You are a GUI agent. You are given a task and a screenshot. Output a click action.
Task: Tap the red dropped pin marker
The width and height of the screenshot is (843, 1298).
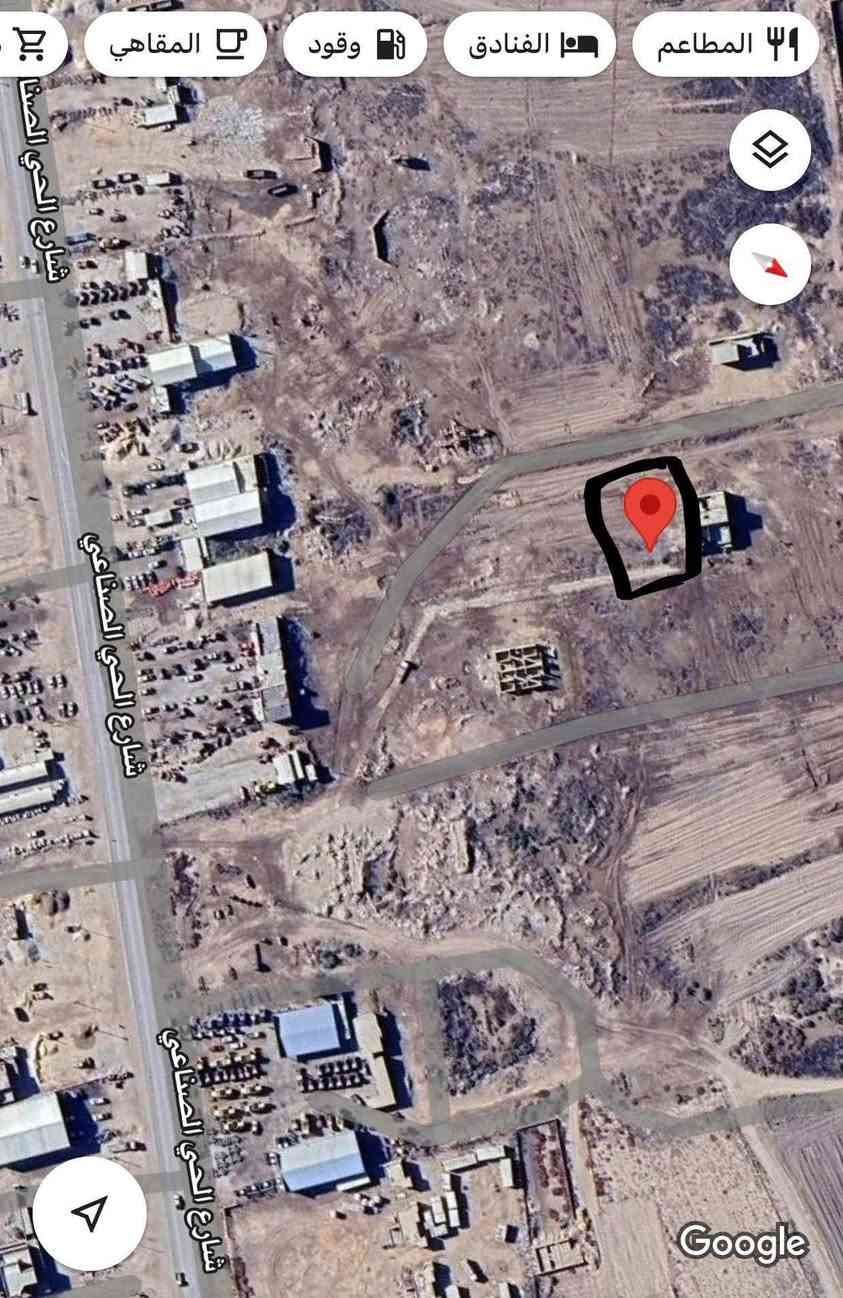pyautogui.click(x=650, y=508)
